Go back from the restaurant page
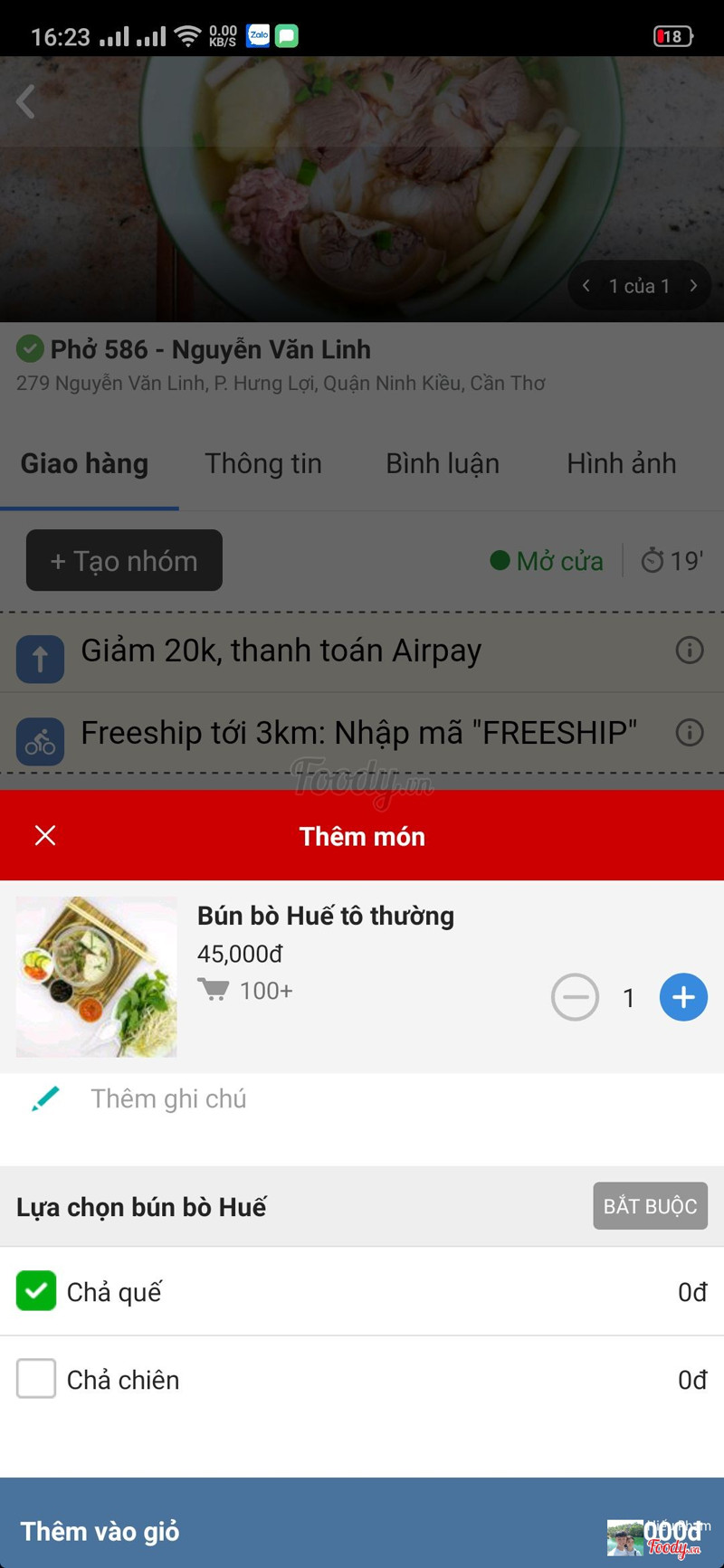The height and width of the screenshot is (1568, 724). coord(25,102)
